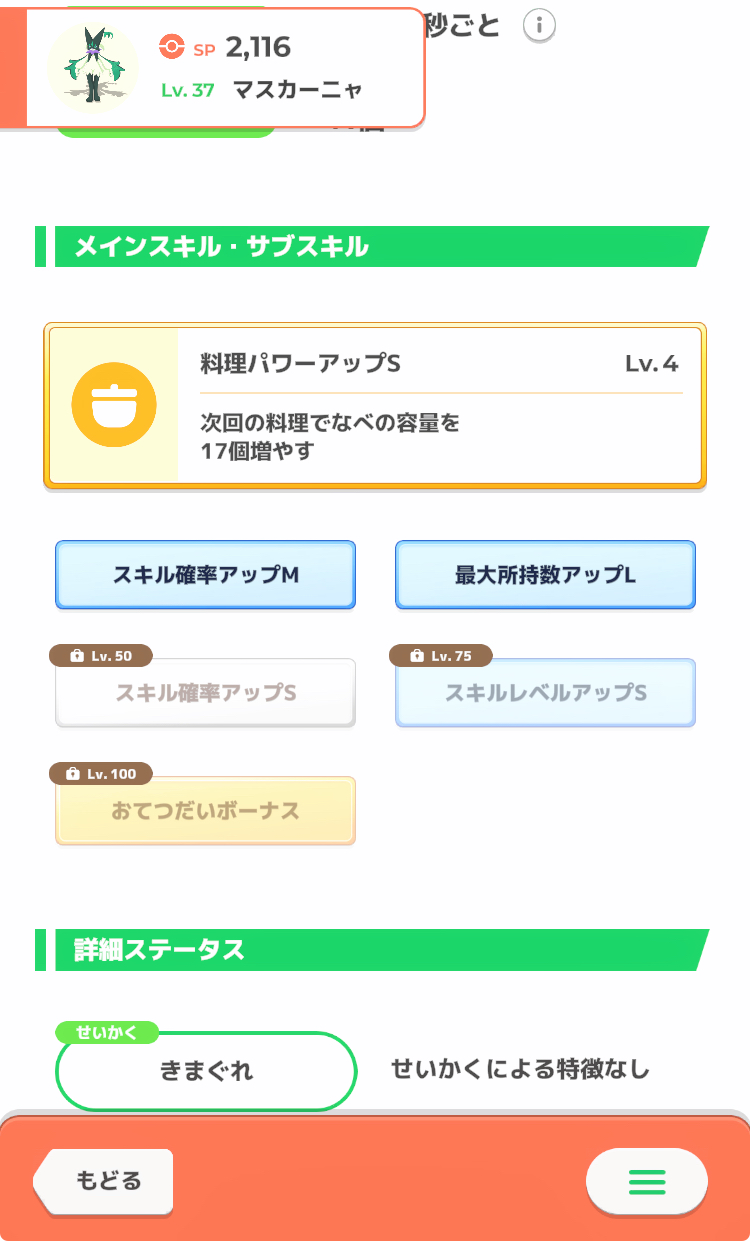The image size is (750, 1241).
Task: Tap the locked おてつだいボーナス sub skill
Action: [205, 811]
